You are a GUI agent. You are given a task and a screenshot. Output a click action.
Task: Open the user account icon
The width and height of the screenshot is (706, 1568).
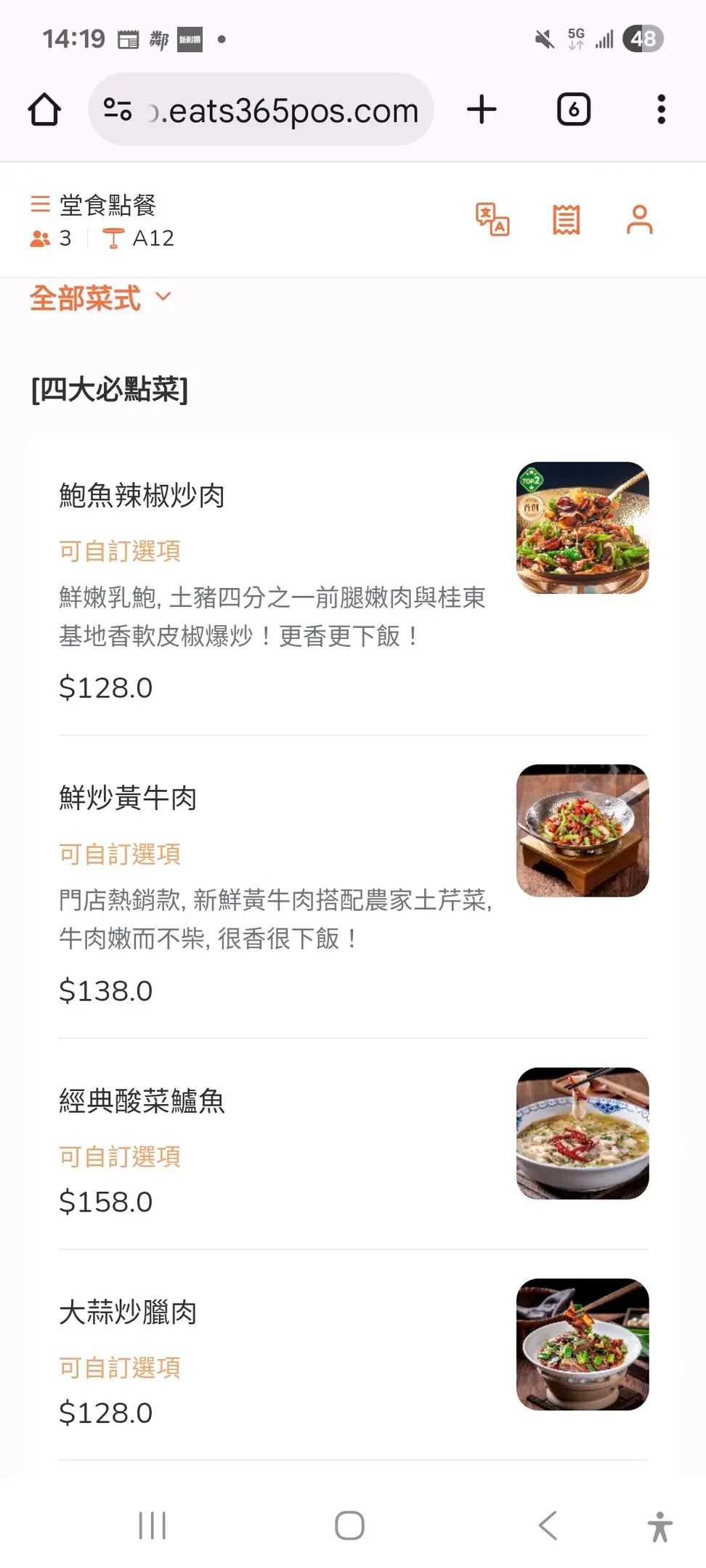[640, 219]
